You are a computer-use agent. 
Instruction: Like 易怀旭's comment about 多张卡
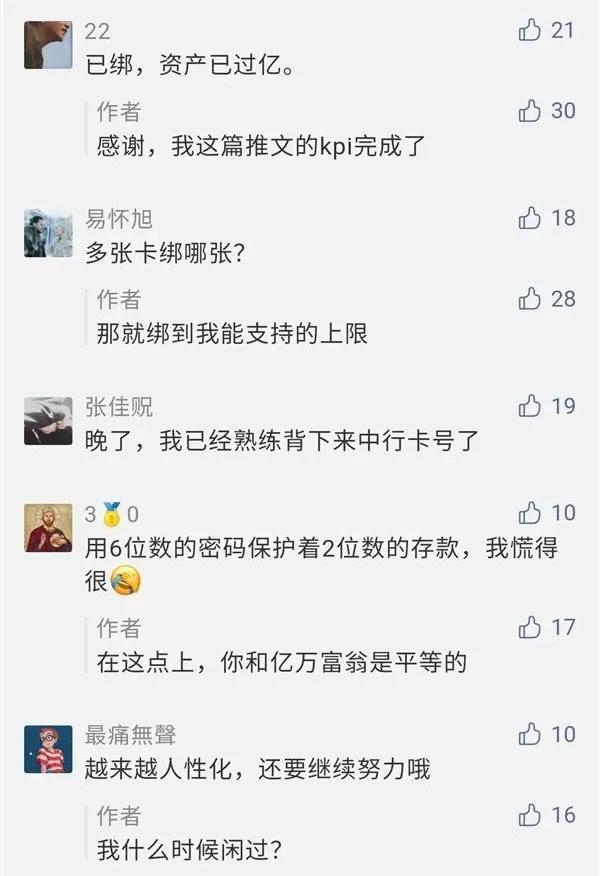coord(530,218)
